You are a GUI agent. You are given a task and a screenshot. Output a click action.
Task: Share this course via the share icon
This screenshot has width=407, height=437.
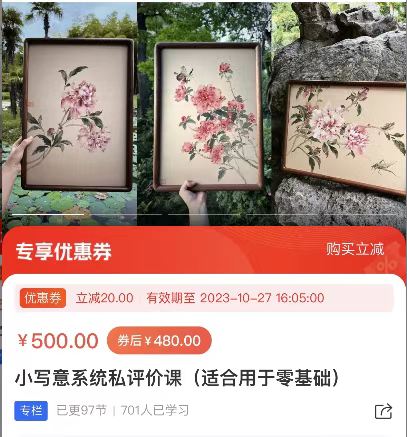[x=383, y=411]
